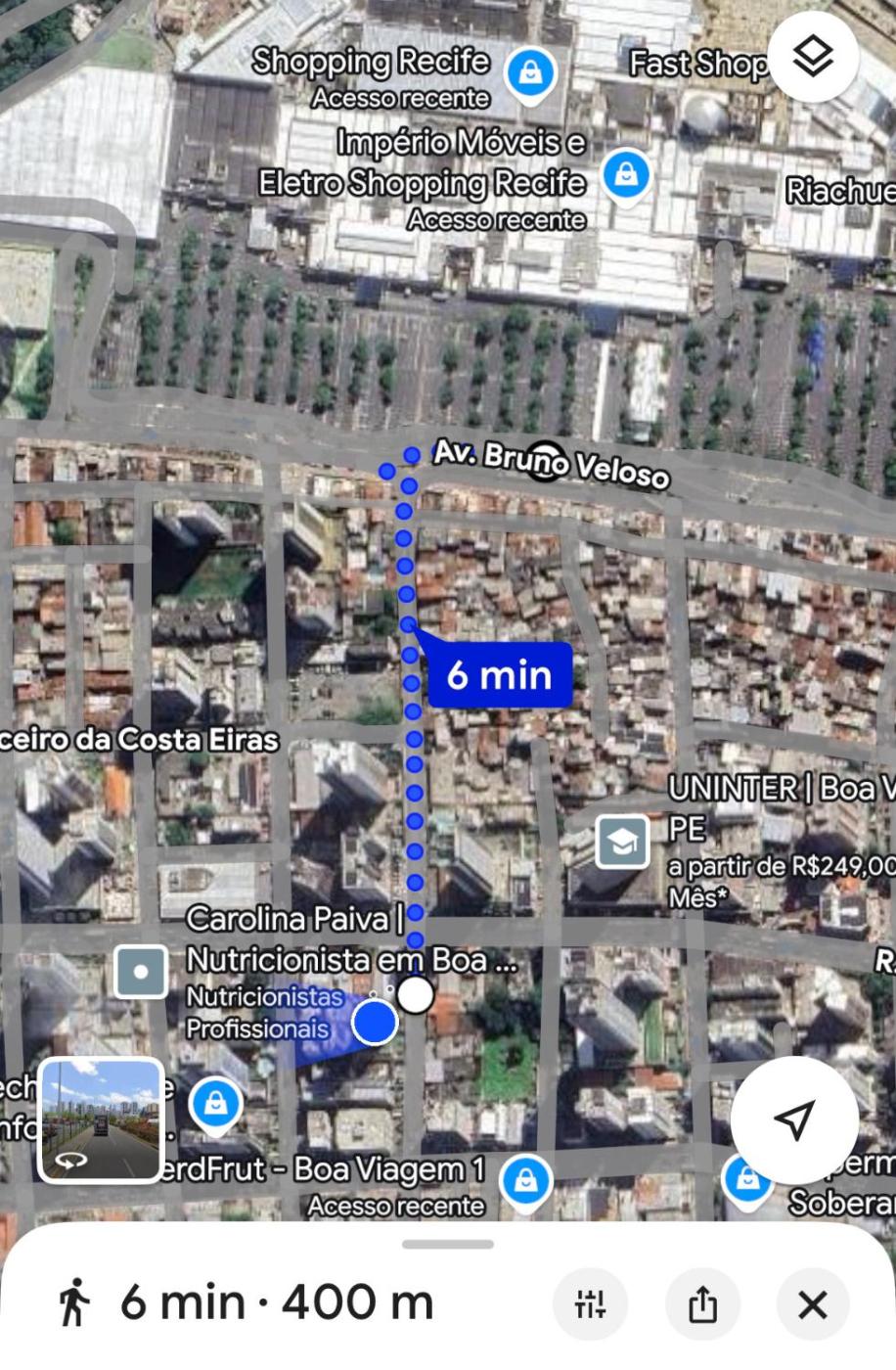Tap the UNINTER Boa Viagem marker
Image resolution: width=896 pixels, height=1370 pixels.
[x=623, y=841]
